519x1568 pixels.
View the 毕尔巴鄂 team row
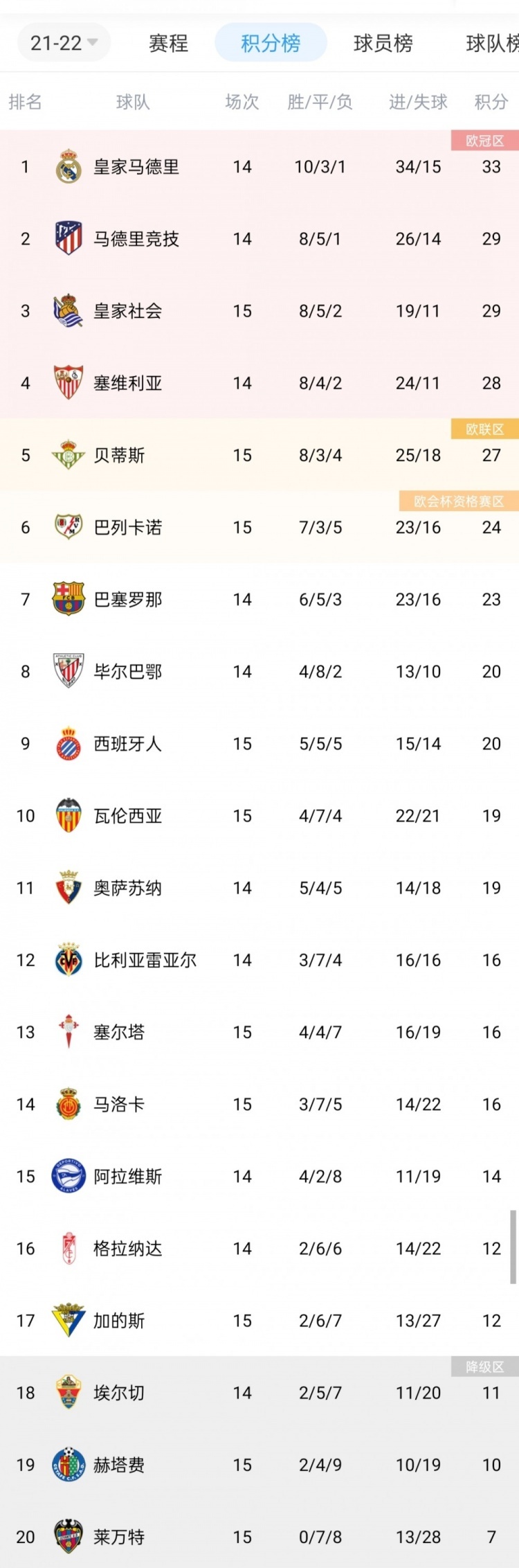click(259, 671)
